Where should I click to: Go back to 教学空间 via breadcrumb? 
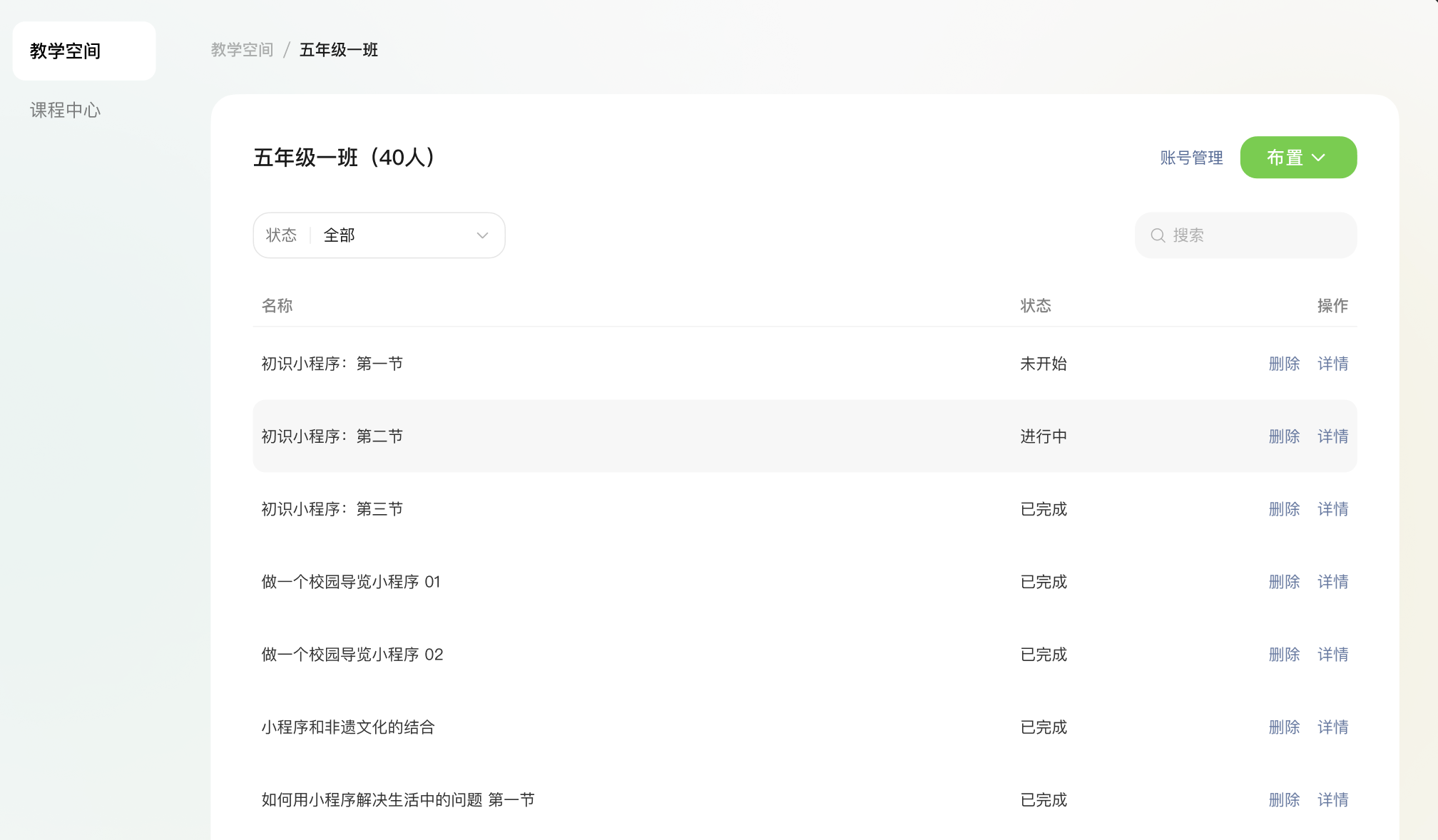pos(242,49)
